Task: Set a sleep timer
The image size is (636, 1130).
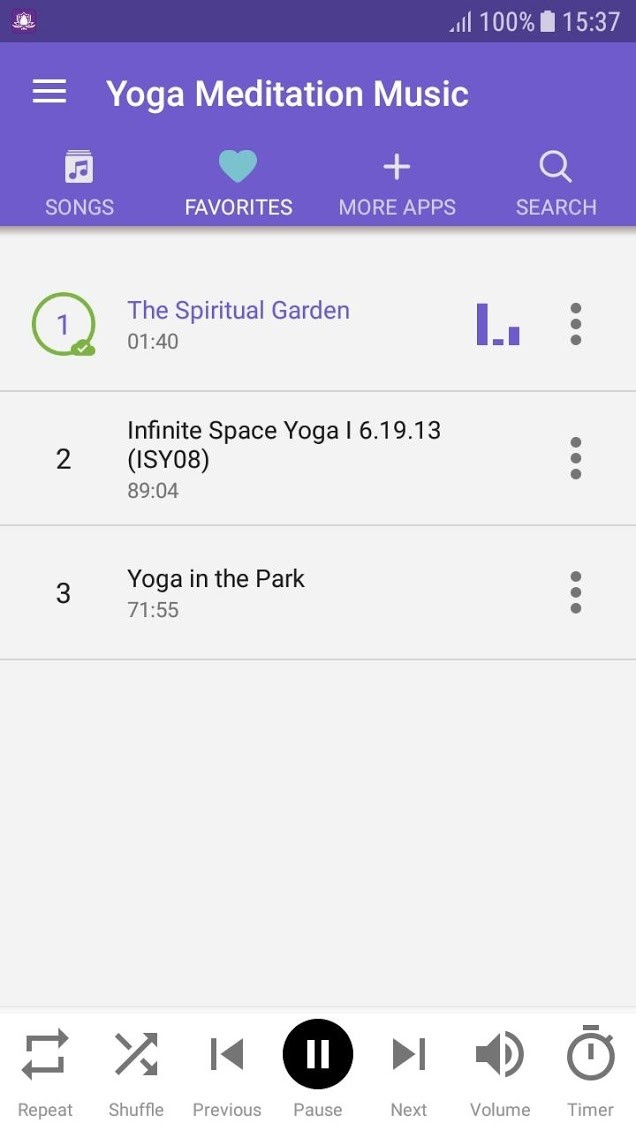Action: (x=590, y=1067)
